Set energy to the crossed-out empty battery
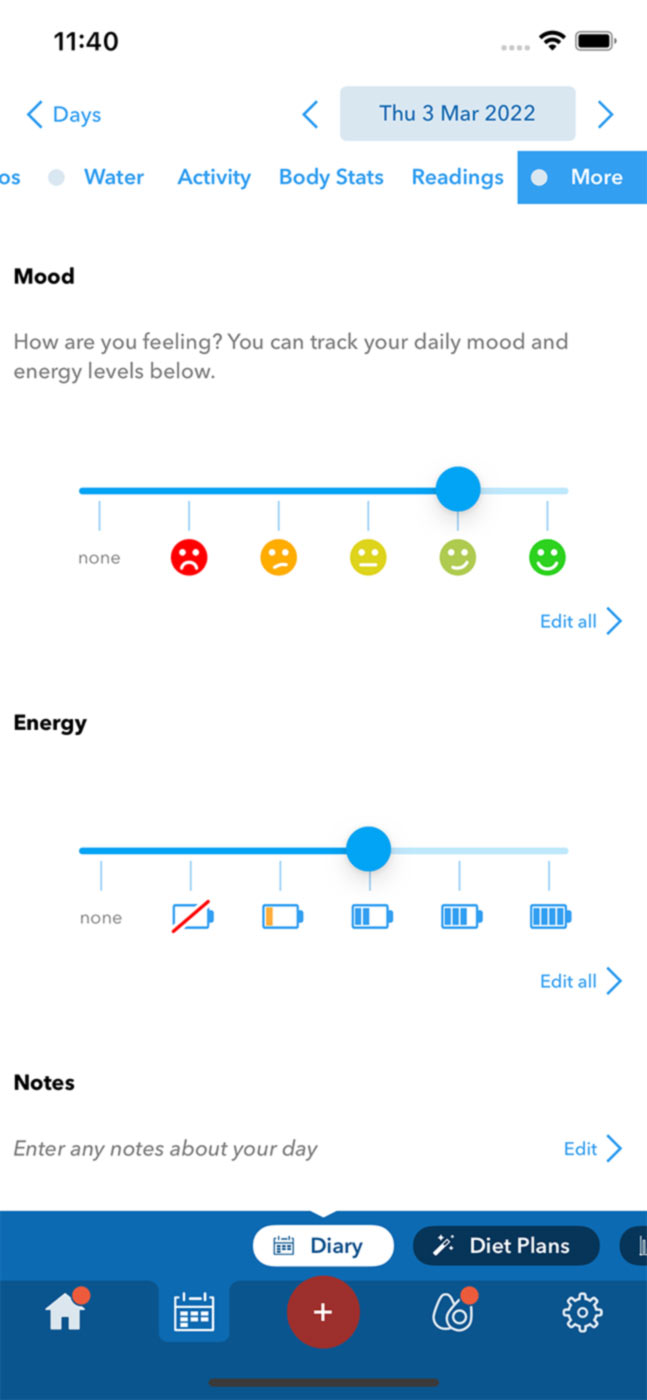Viewport: 647px width, 1400px height. pos(192,916)
